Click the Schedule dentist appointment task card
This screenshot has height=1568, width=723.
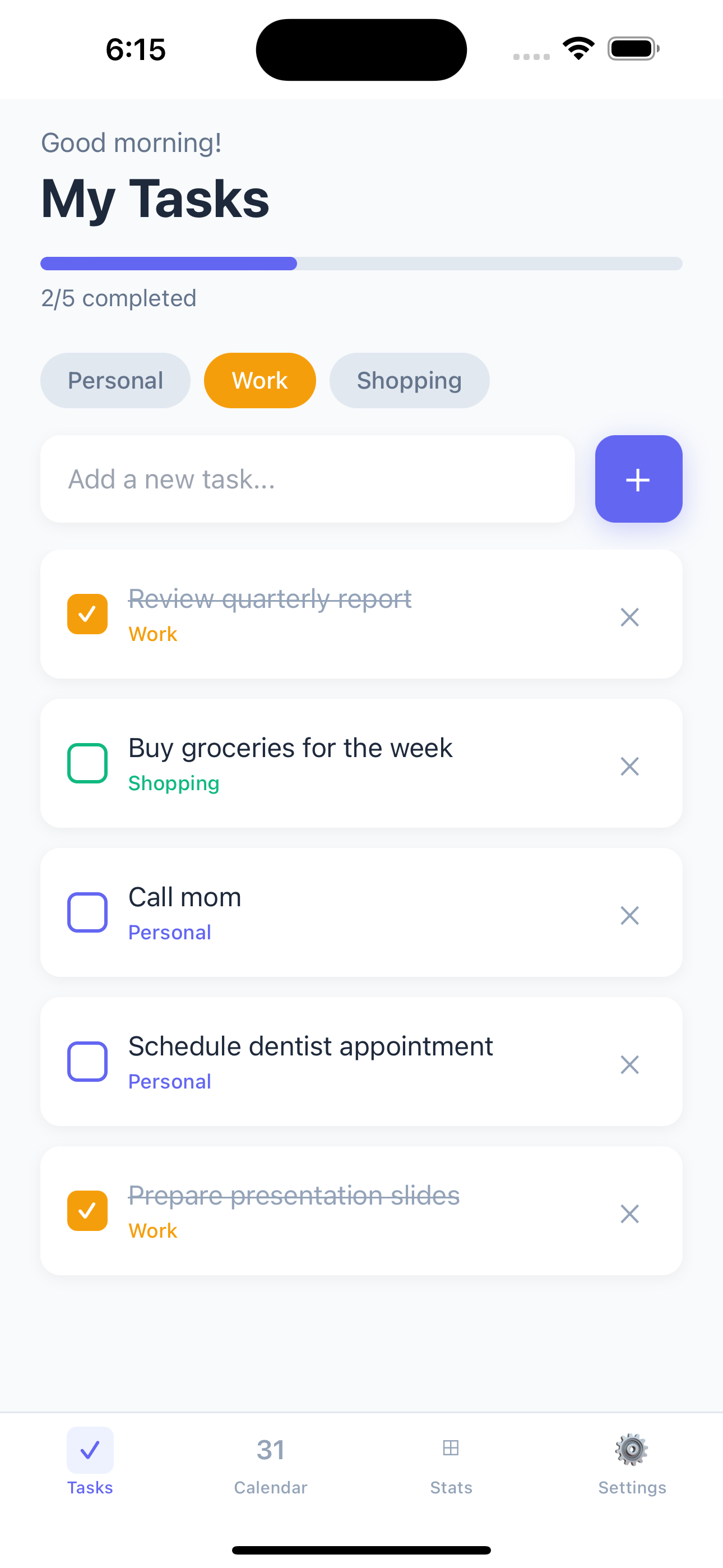(x=361, y=1061)
